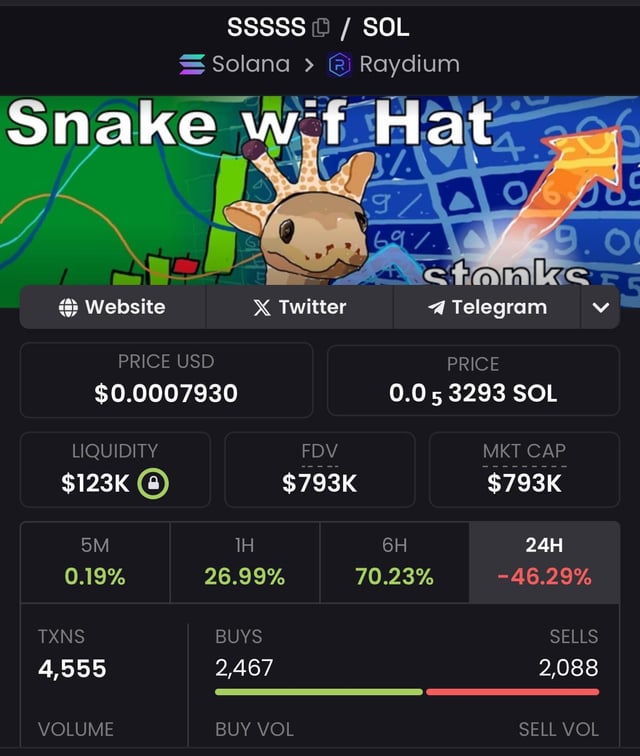The height and width of the screenshot is (756, 640).
Task: View the liquidity lock details
Action: tap(153, 484)
